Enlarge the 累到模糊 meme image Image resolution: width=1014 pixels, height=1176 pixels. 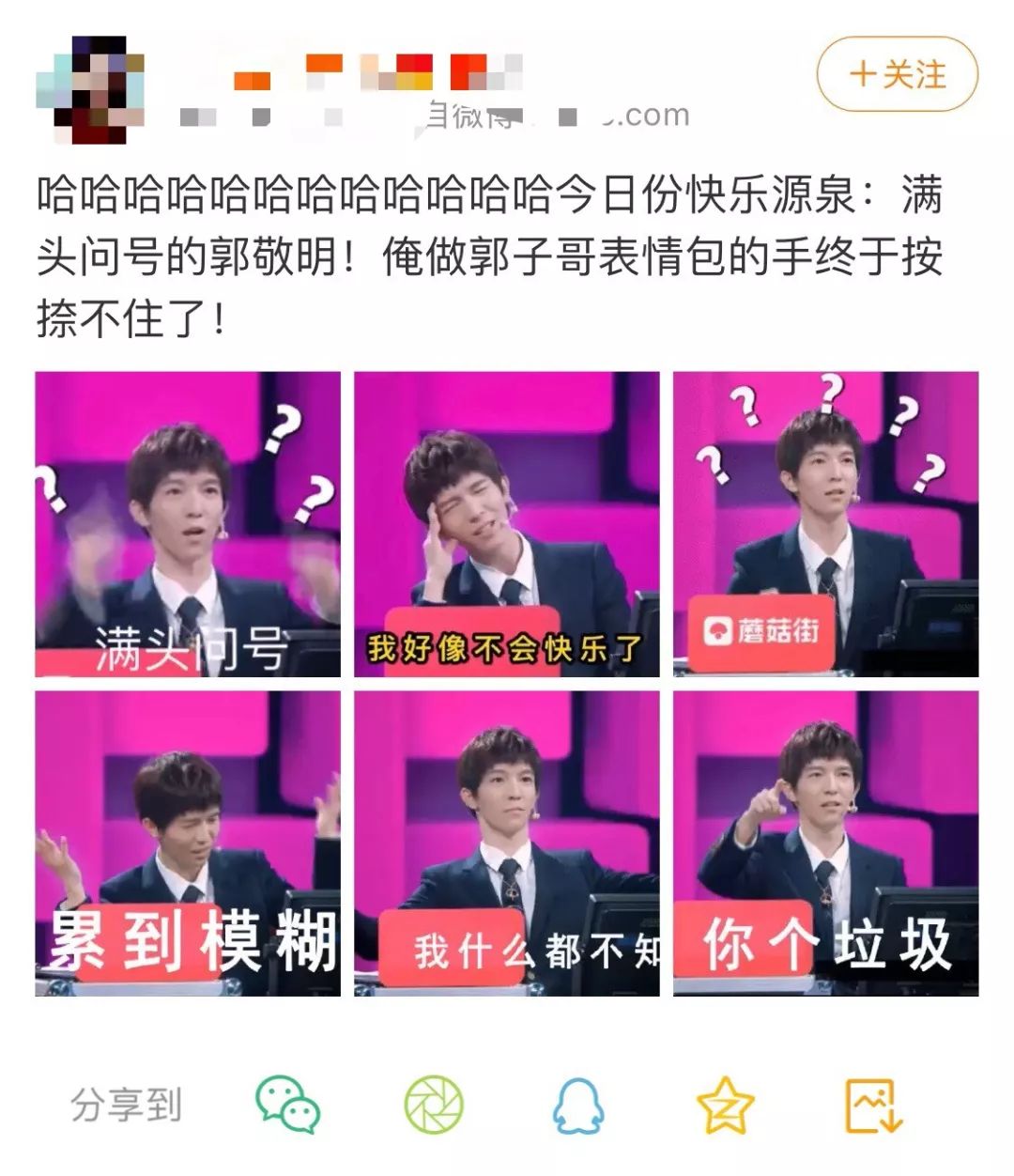pos(188,843)
